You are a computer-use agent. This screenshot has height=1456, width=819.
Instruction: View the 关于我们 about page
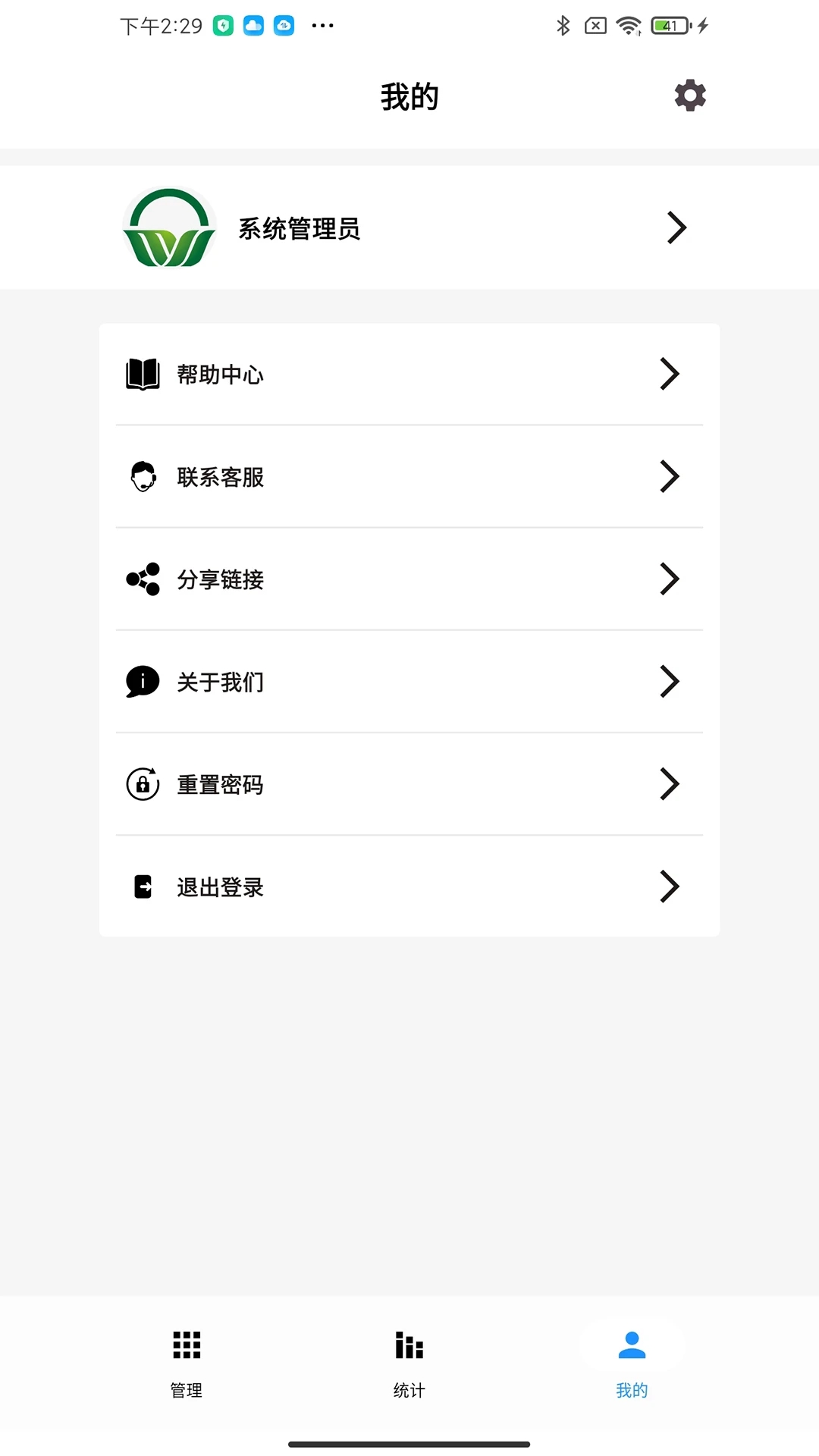coord(409,682)
